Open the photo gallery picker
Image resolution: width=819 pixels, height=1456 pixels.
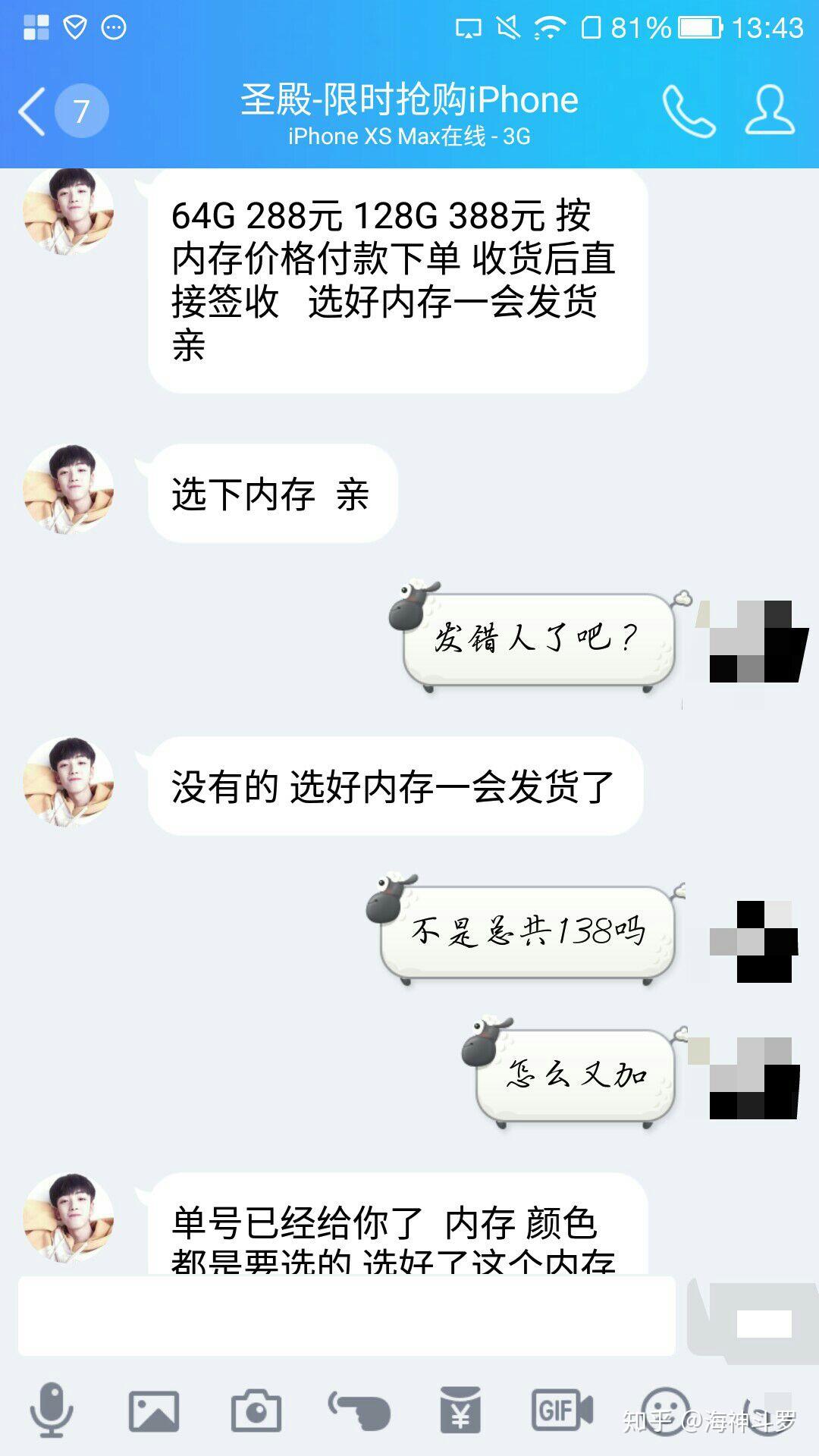coord(154,1411)
